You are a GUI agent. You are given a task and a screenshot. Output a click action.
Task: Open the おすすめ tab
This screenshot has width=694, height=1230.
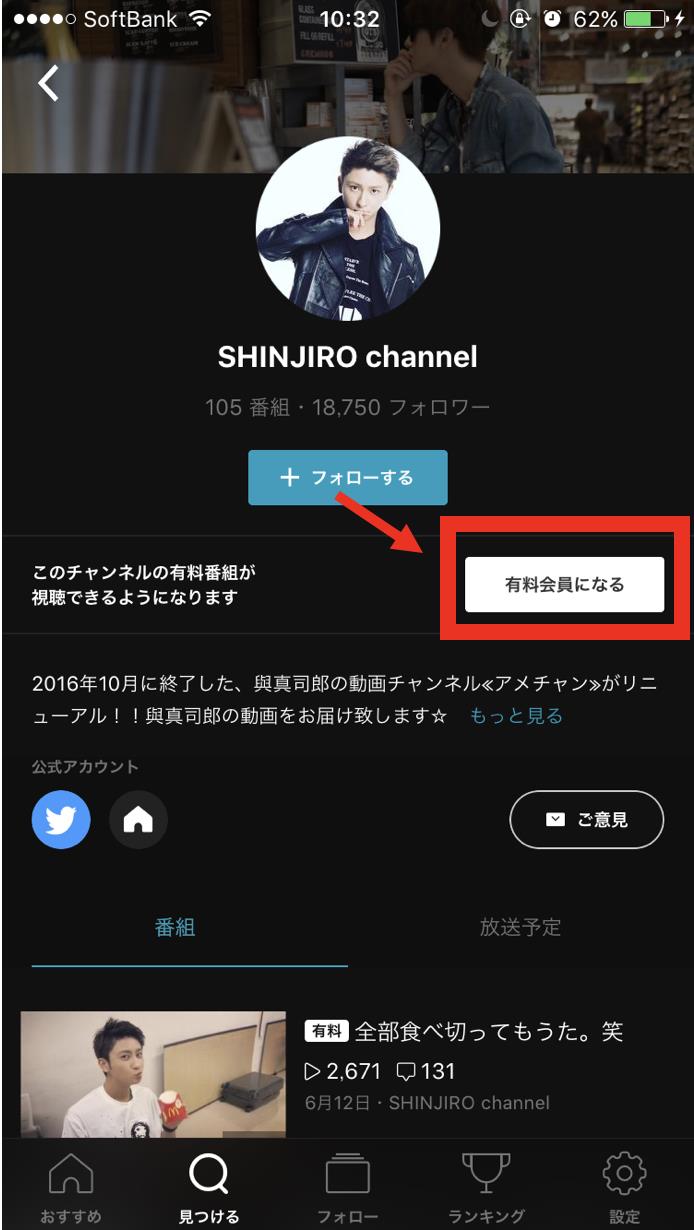point(71,1187)
